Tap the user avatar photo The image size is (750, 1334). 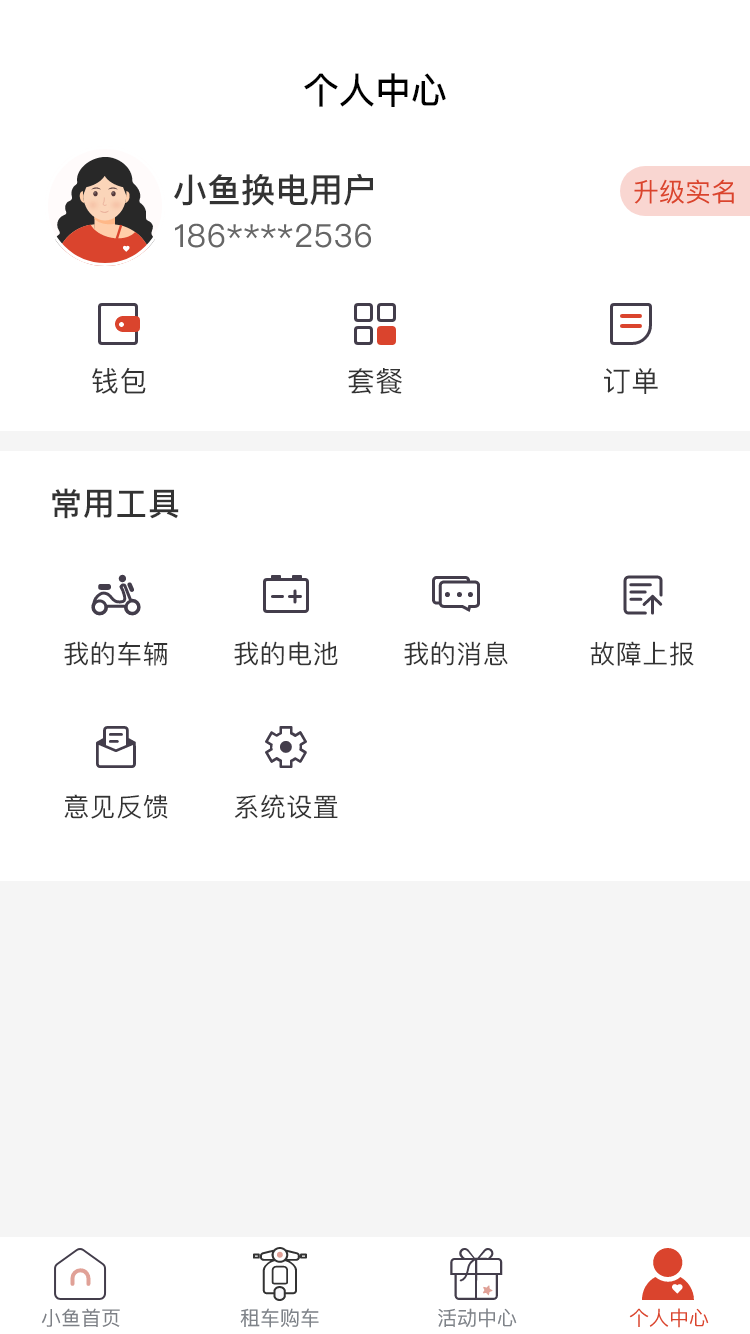click(x=105, y=208)
